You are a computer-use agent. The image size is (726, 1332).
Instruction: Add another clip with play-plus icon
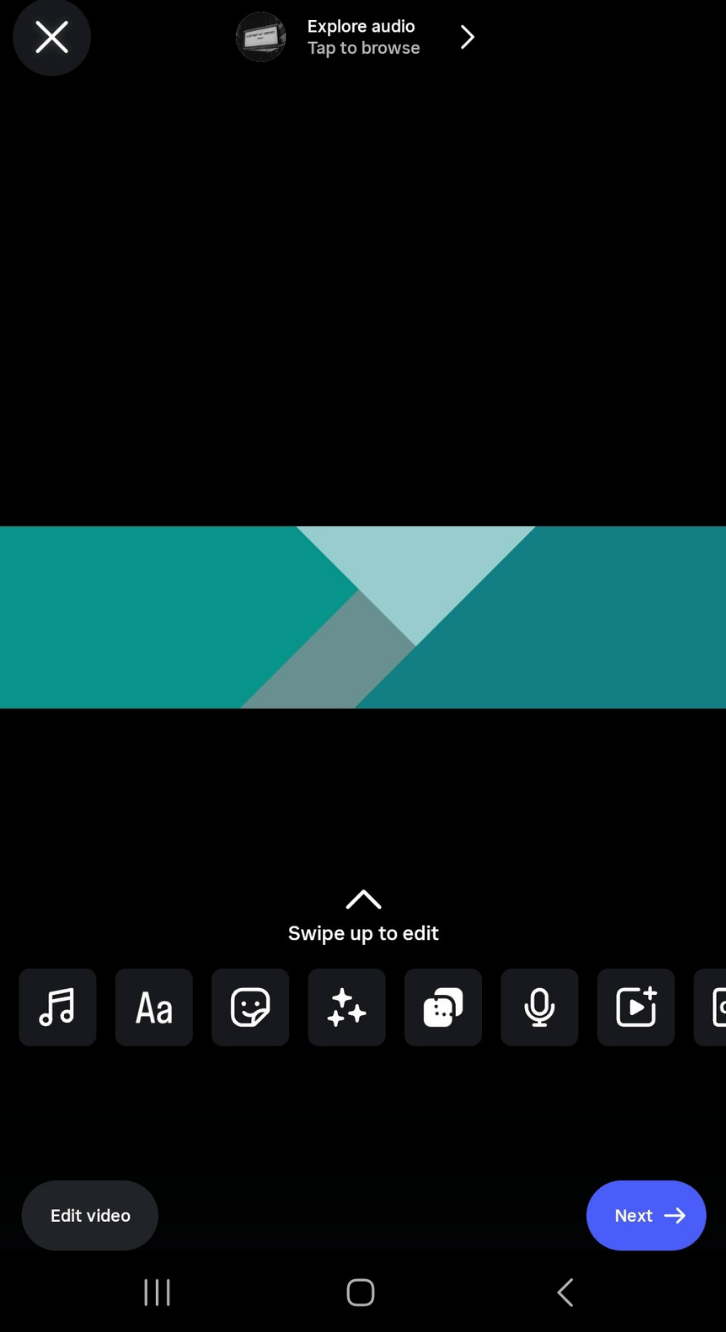coord(636,1007)
